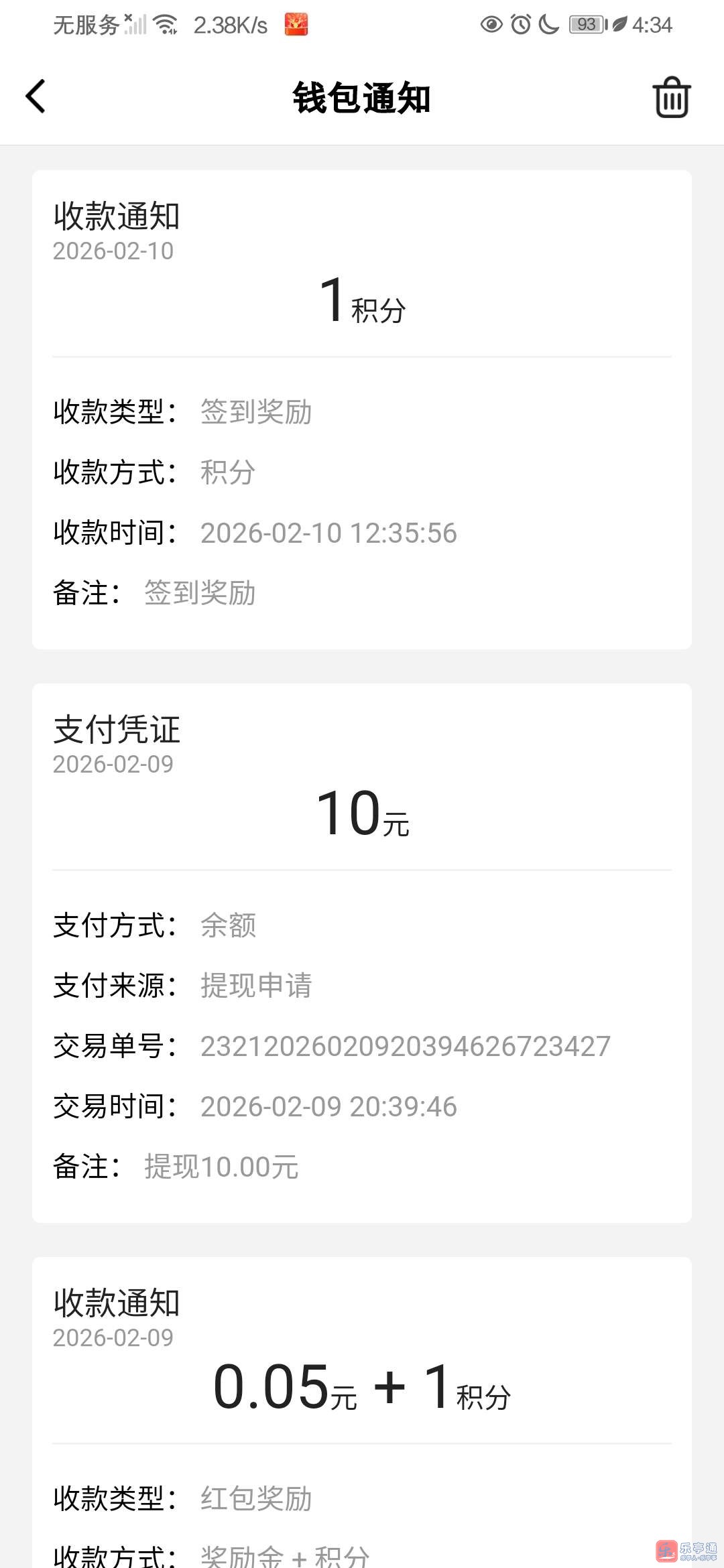Open the 1 积分 sign-in reward notice
Viewport: 724px width, 1568px height.
tap(362, 409)
